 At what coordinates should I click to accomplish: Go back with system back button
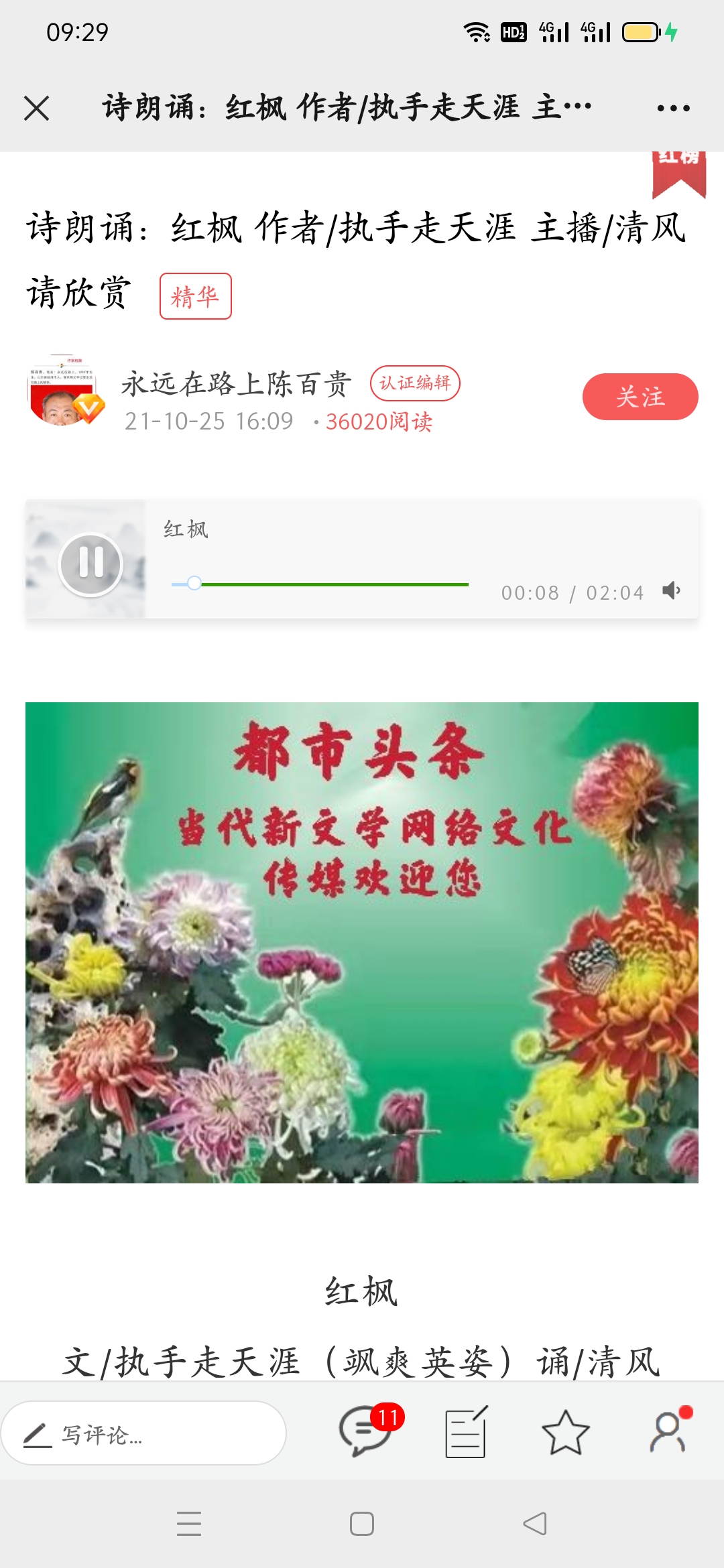[534, 1524]
